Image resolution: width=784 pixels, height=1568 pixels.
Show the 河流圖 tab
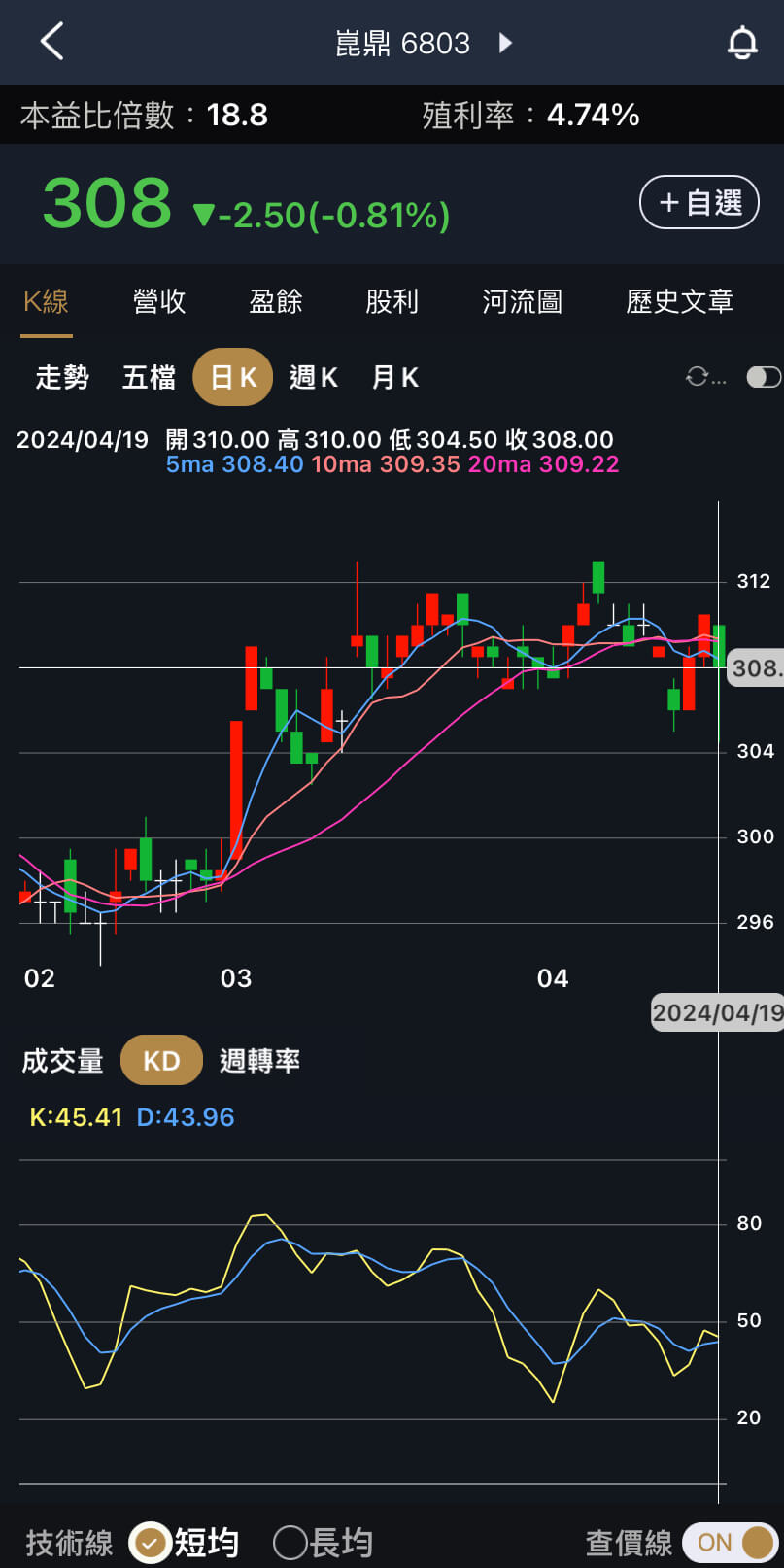[x=522, y=302]
